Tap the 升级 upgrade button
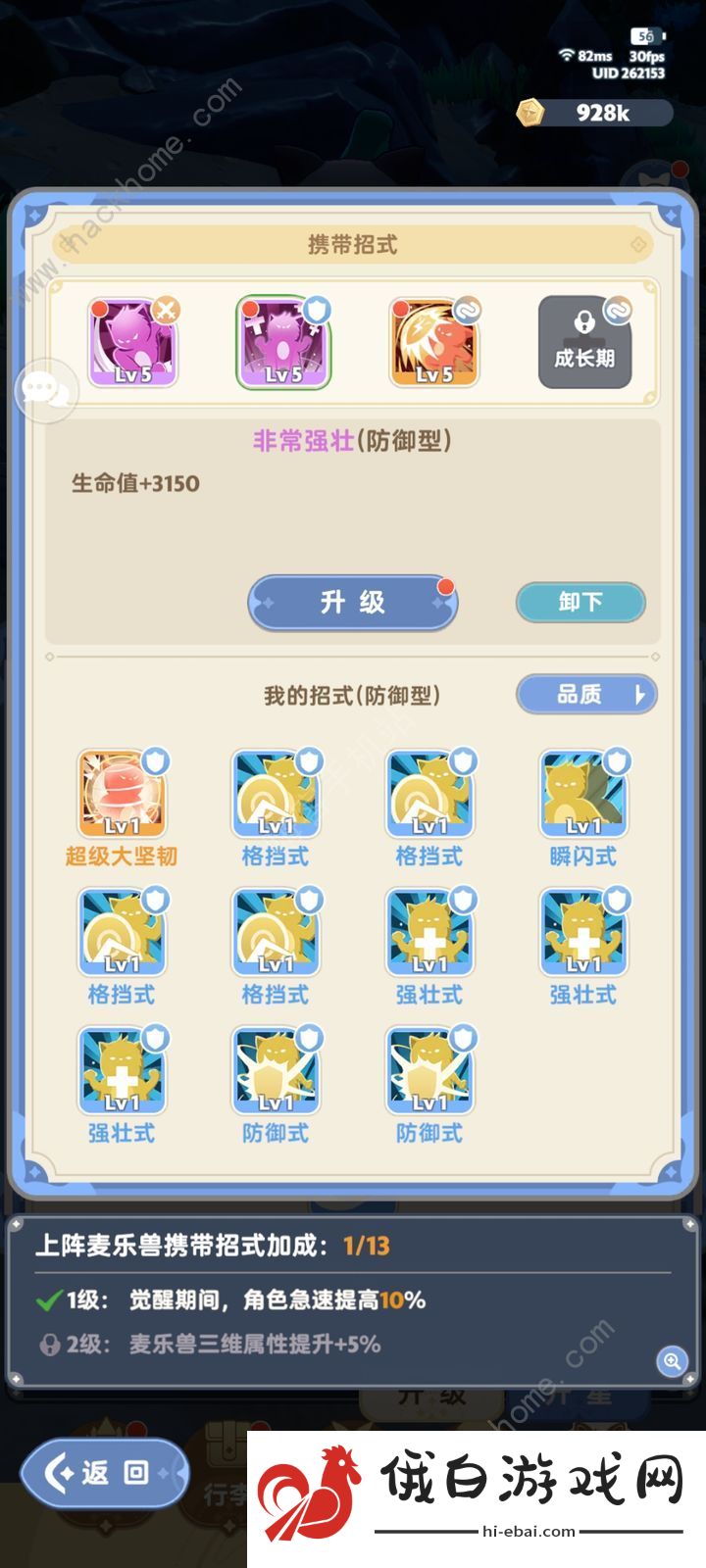This screenshot has height=1568, width=706. 352,602
